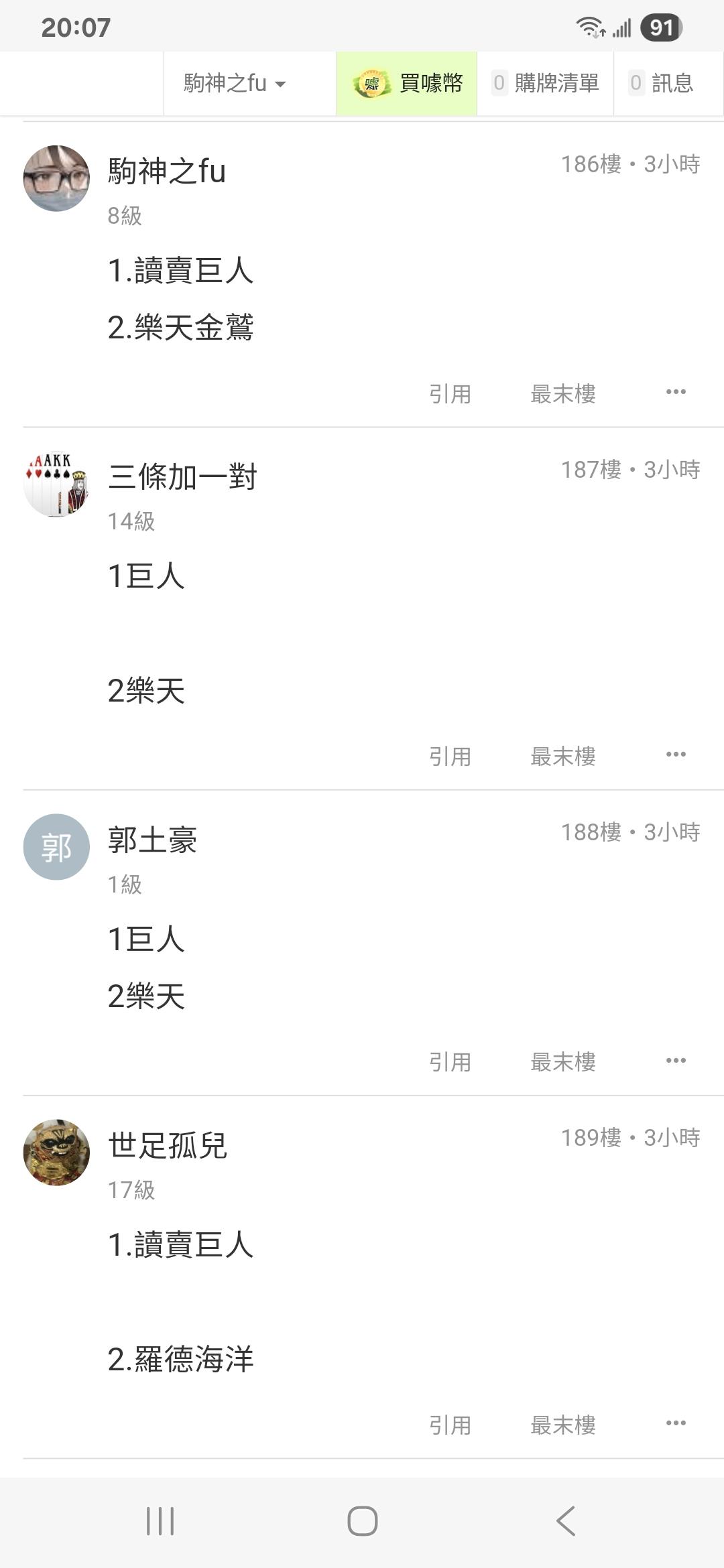Open more options on 郭土豪's post
Viewport: 724px width, 1568px height.
point(676,1060)
